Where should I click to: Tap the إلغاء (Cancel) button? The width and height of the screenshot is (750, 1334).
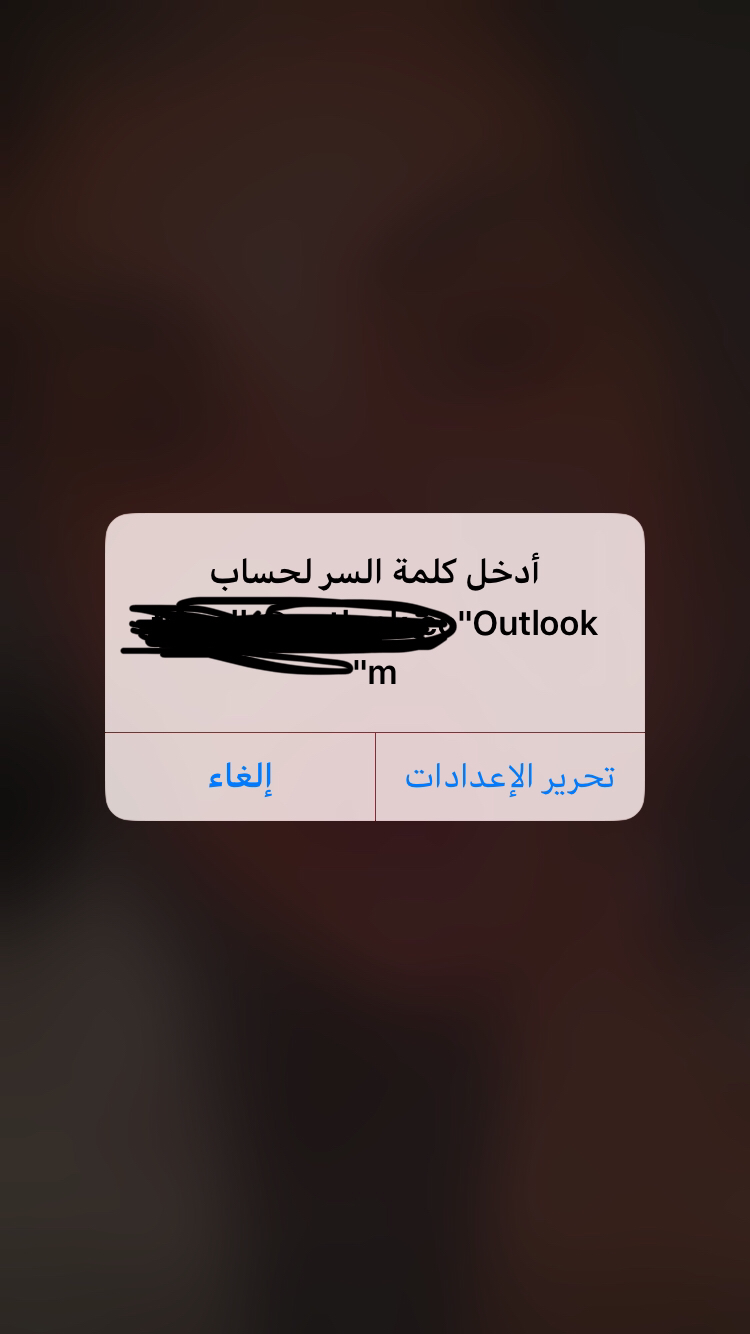pos(240,777)
